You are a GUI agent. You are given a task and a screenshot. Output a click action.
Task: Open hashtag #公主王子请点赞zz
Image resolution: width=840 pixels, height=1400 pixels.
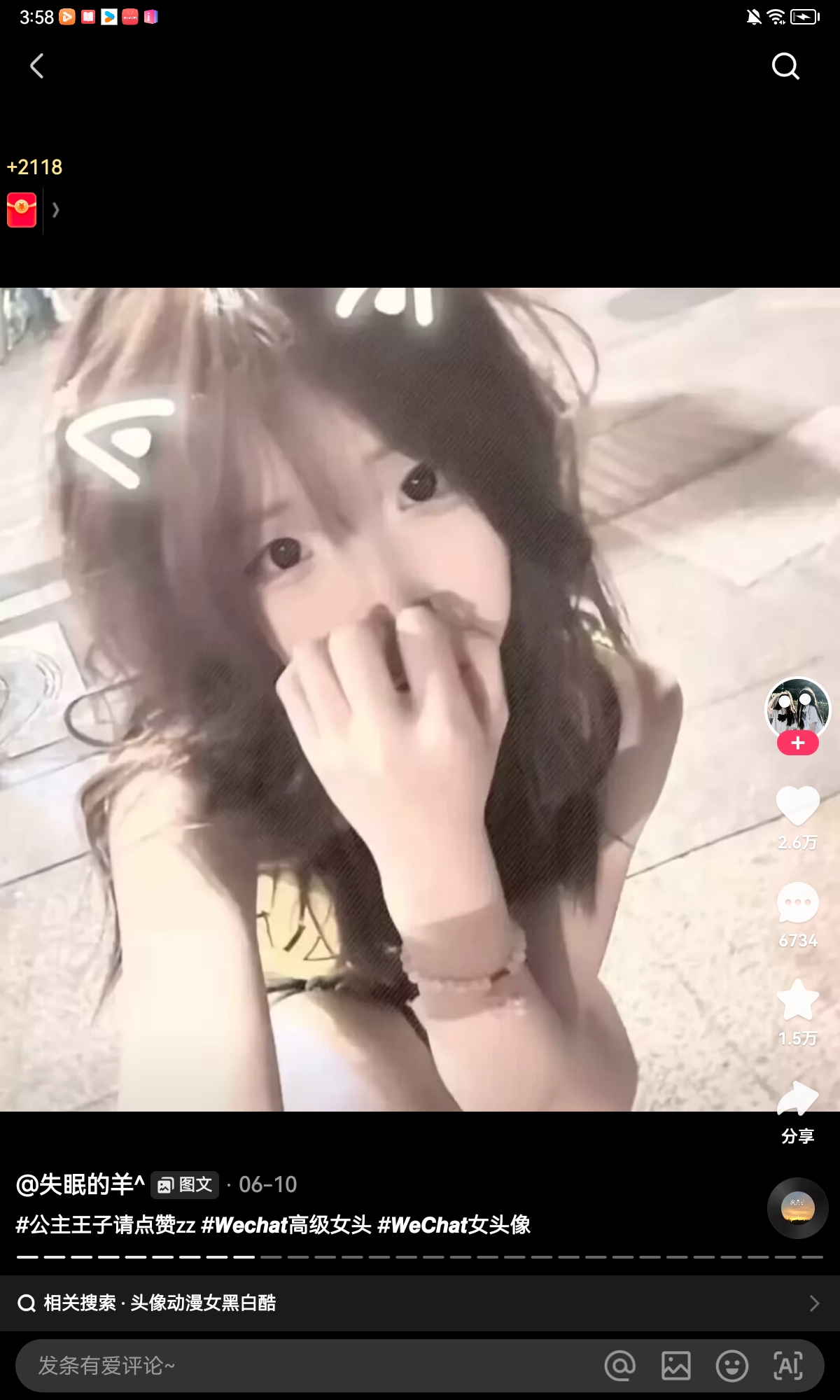[x=106, y=1225]
